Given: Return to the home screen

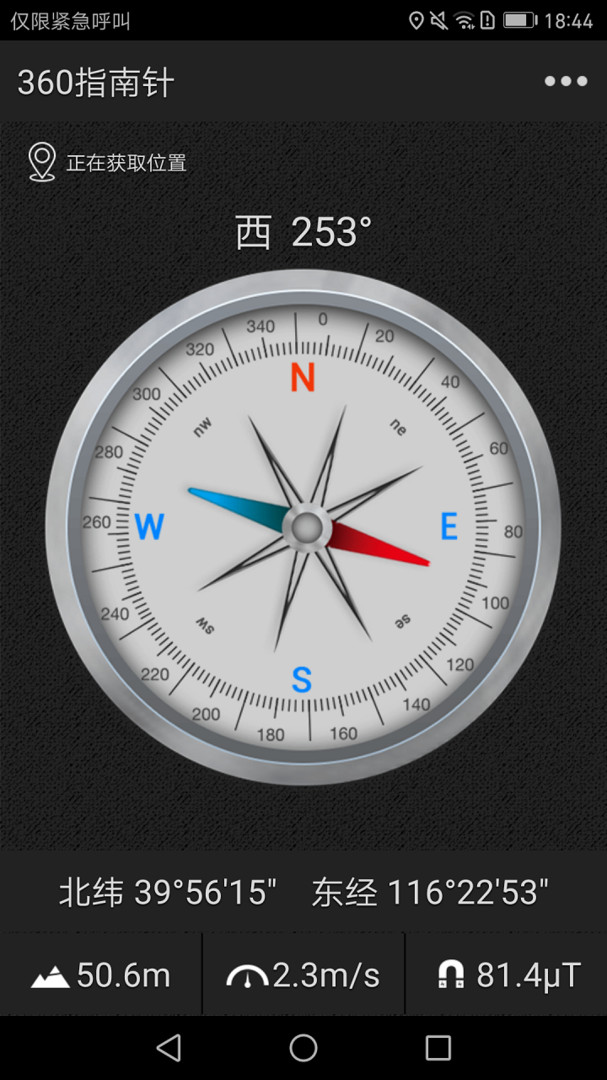Looking at the screenshot, I should (x=303, y=1047).
